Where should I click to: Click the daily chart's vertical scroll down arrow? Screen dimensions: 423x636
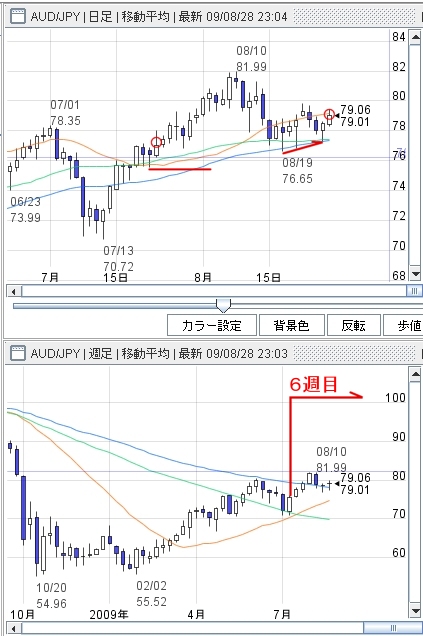(x=415, y=274)
